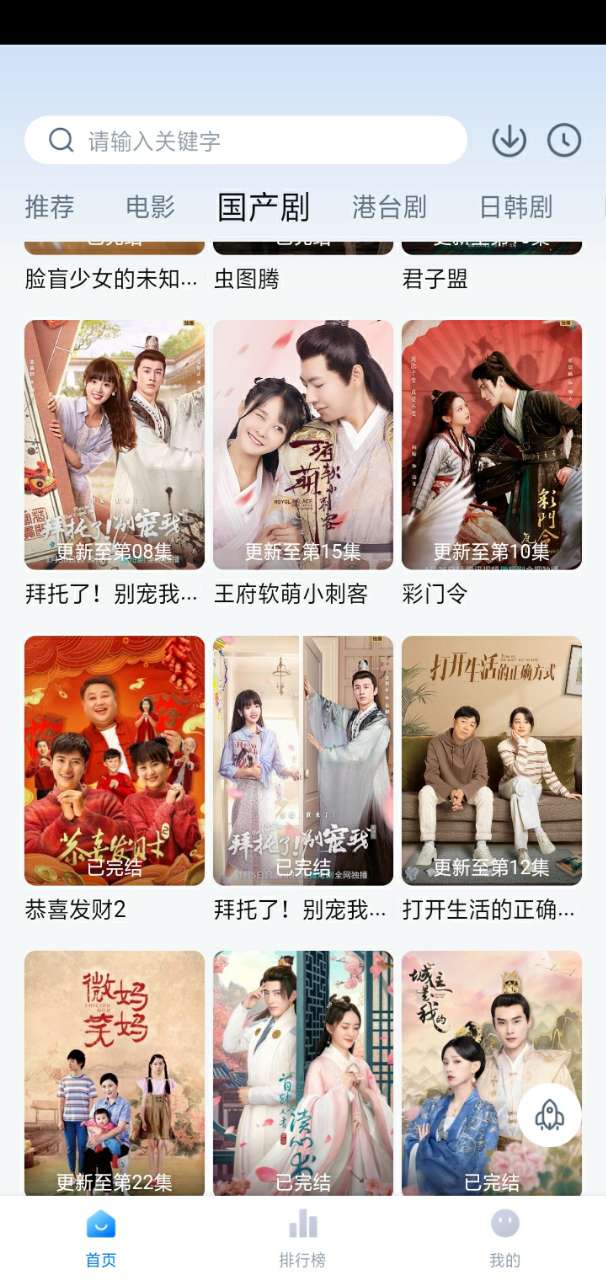Open the completed 拜托了！别宠我 series
The height and width of the screenshot is (1280, 606).
pos(303,760)
